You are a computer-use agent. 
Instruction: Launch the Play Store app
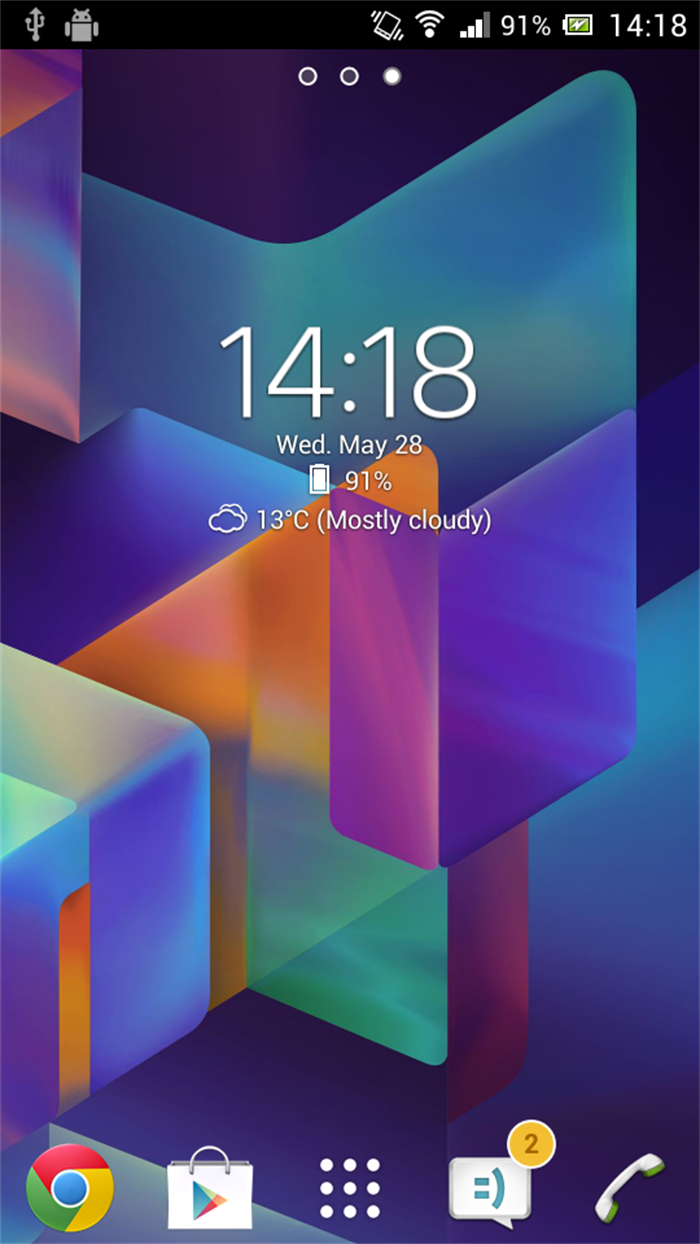click(x=210, y=1189)
